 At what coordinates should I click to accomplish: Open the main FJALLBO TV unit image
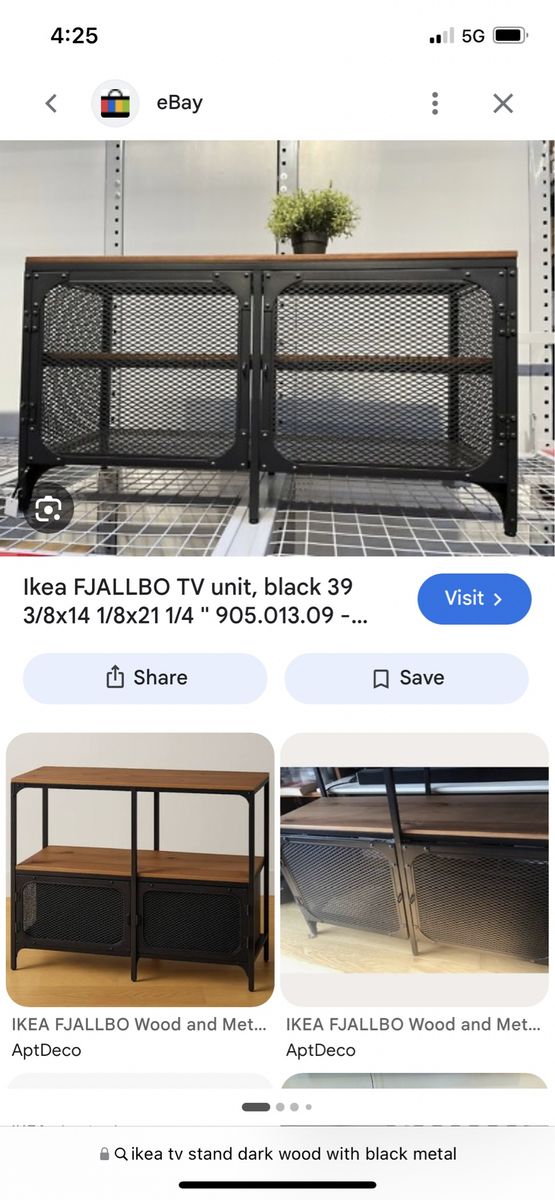point(277,347)
